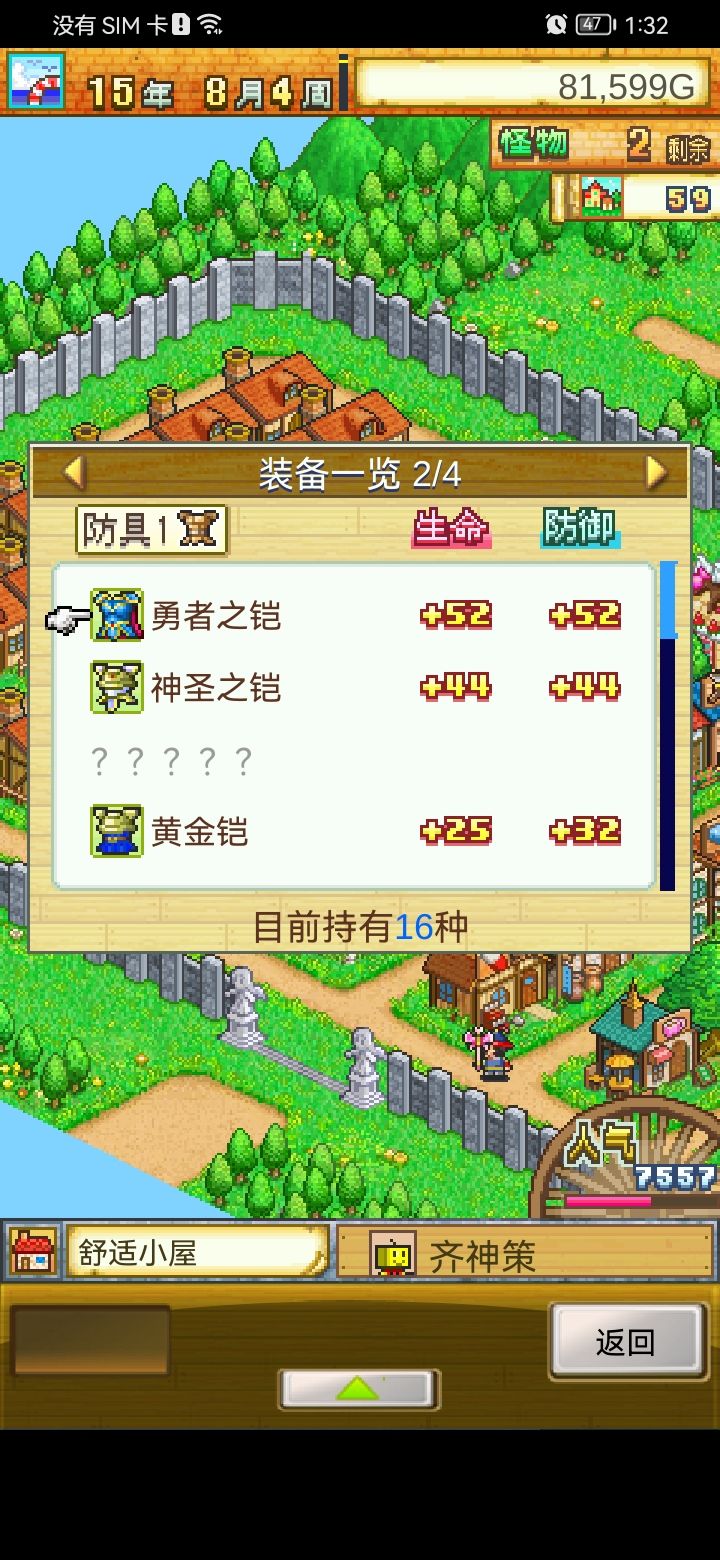The width and height of the screenshot is (720, 1560).
Task: Advance to next equipment page via right arrow
Action: point(652,474)
